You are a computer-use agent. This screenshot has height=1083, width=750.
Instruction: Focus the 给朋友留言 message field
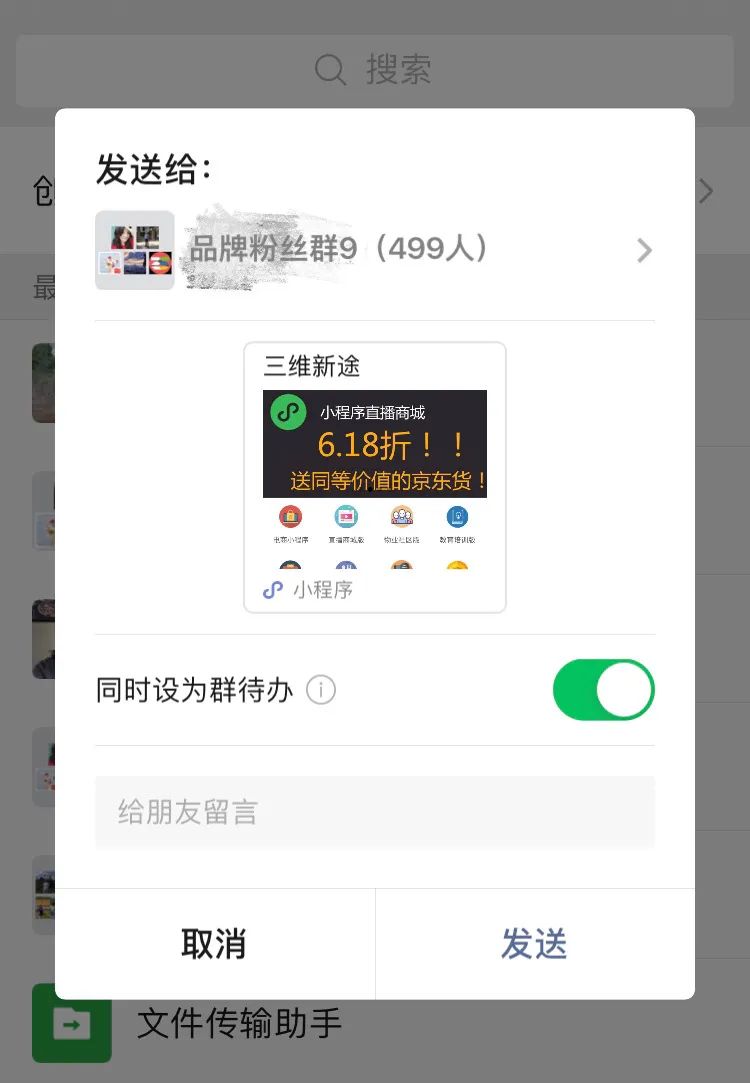[374, 812]
